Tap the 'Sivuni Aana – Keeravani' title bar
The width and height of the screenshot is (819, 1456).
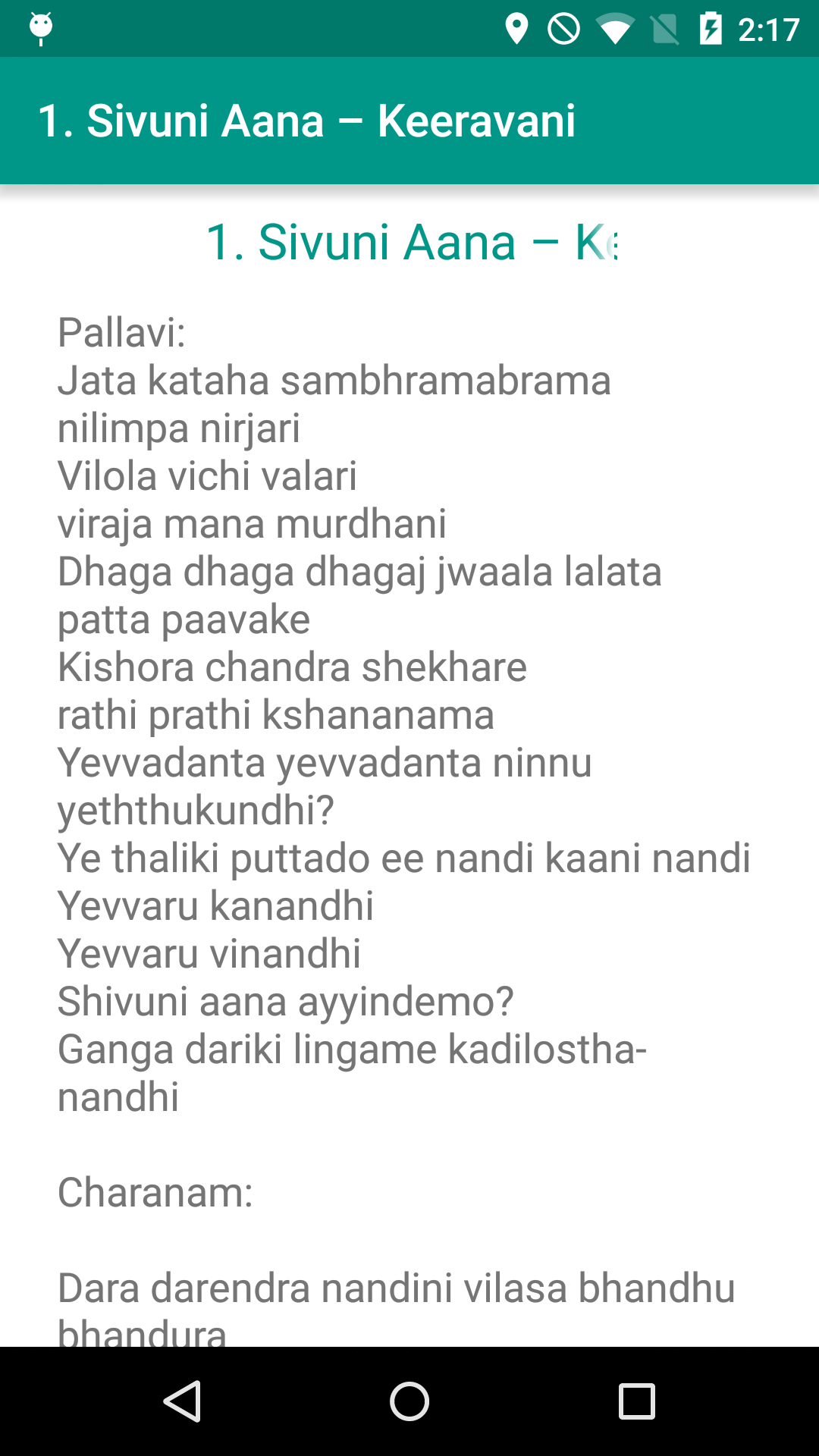(x=307, y=120)
